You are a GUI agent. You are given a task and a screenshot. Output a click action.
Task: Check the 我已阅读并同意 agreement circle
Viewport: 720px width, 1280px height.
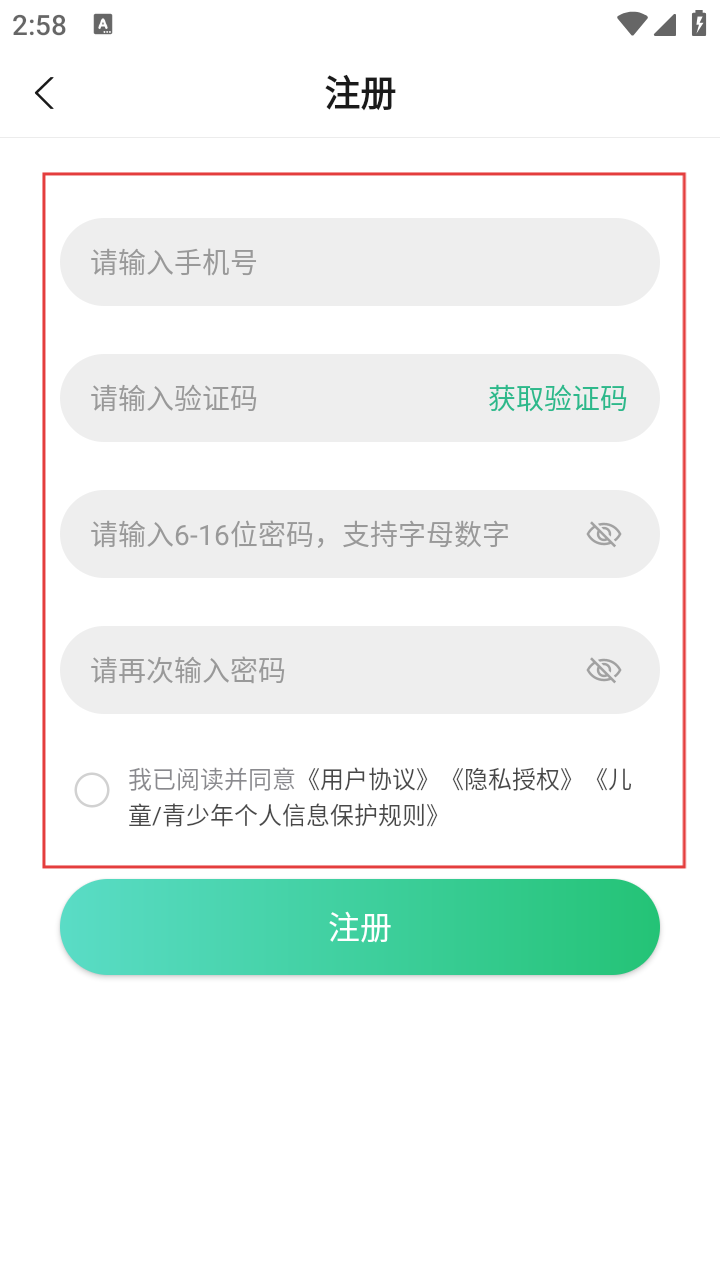(x=92, y=790)
